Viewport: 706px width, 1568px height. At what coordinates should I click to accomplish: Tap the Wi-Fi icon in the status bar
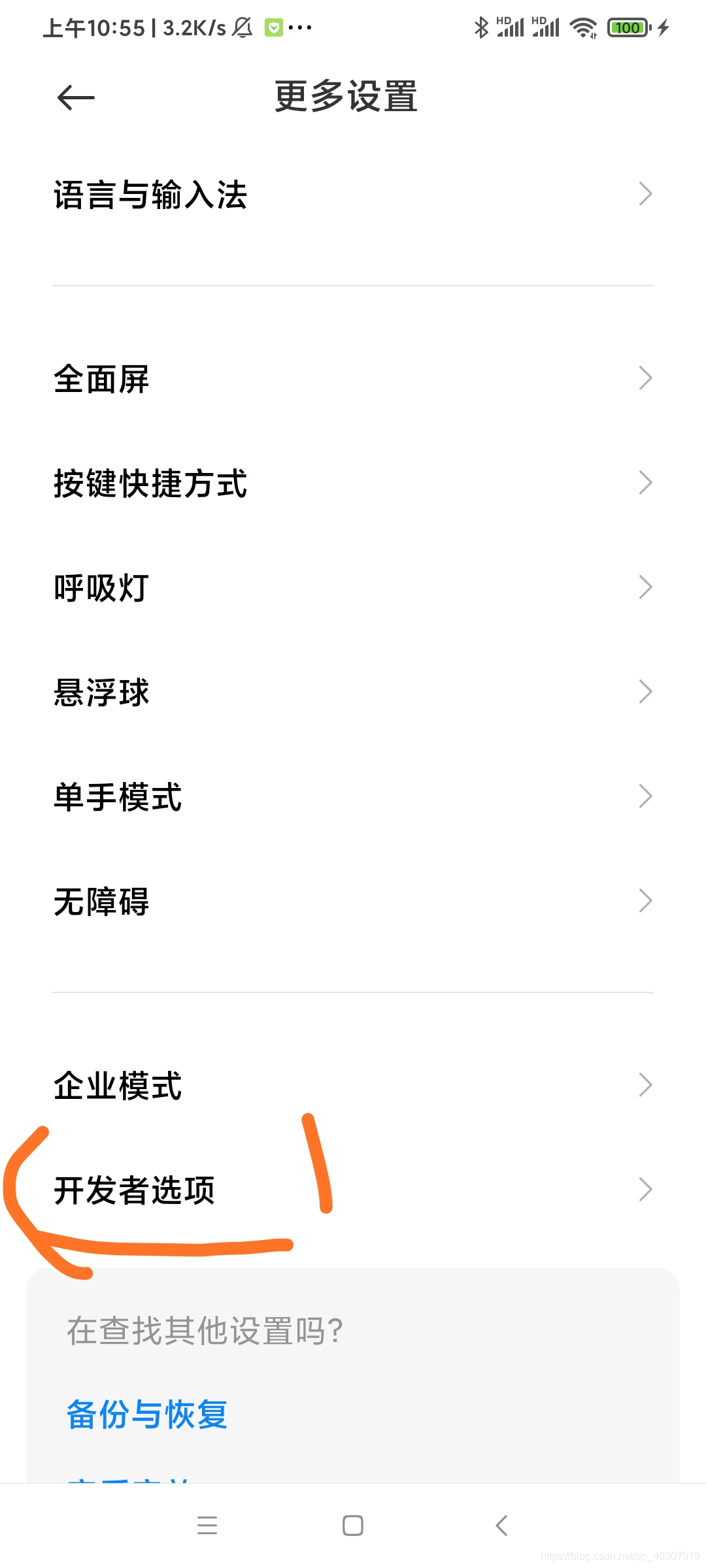582,27
